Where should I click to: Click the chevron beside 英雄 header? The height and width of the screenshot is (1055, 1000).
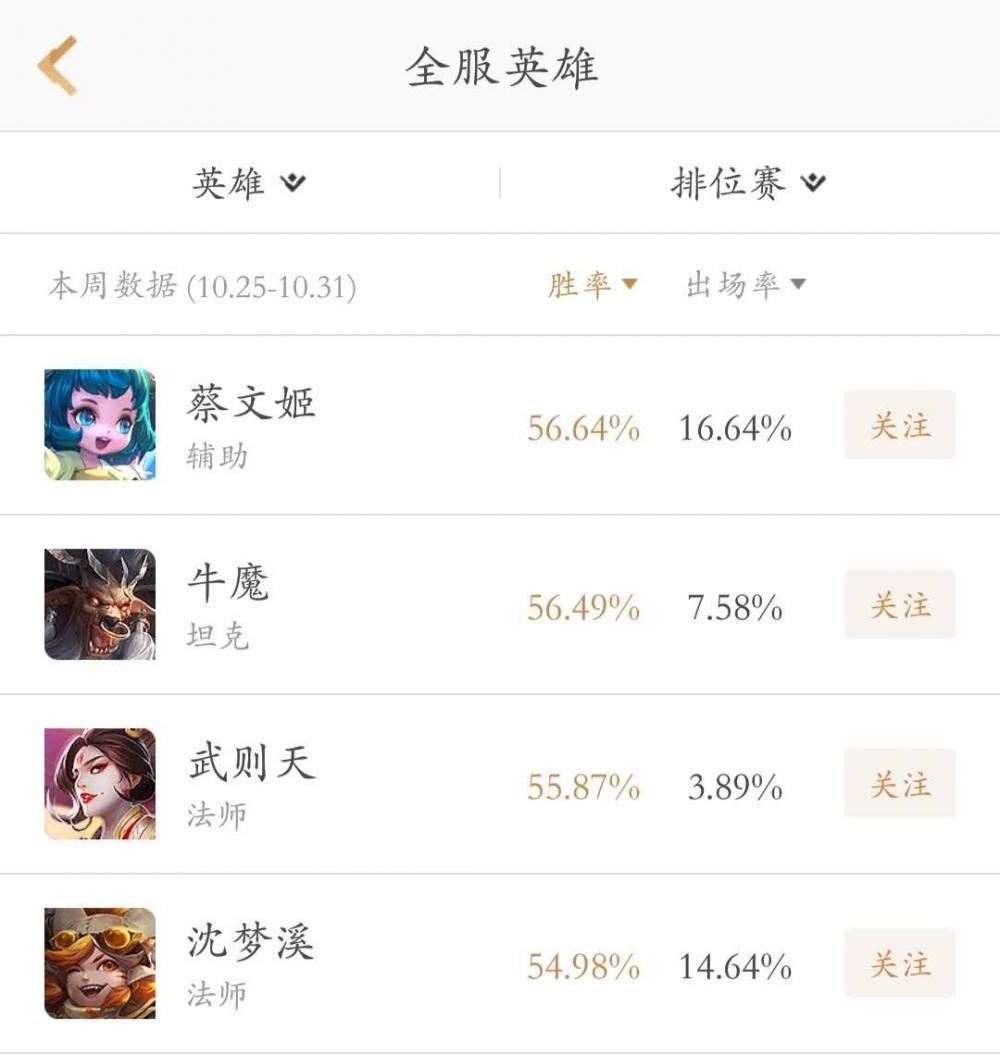(x=291, y=183)
